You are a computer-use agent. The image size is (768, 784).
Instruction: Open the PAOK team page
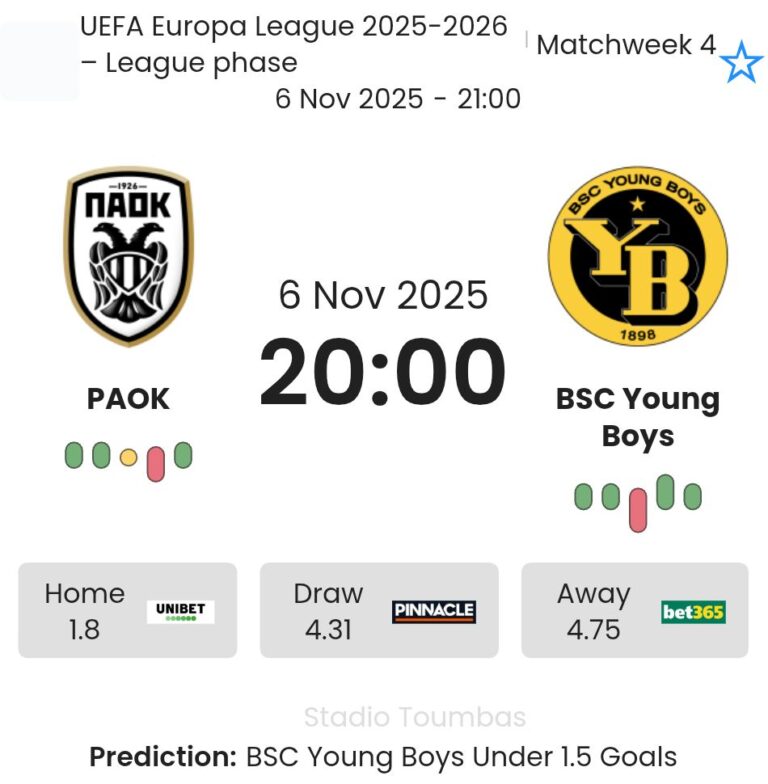(128, 257)
